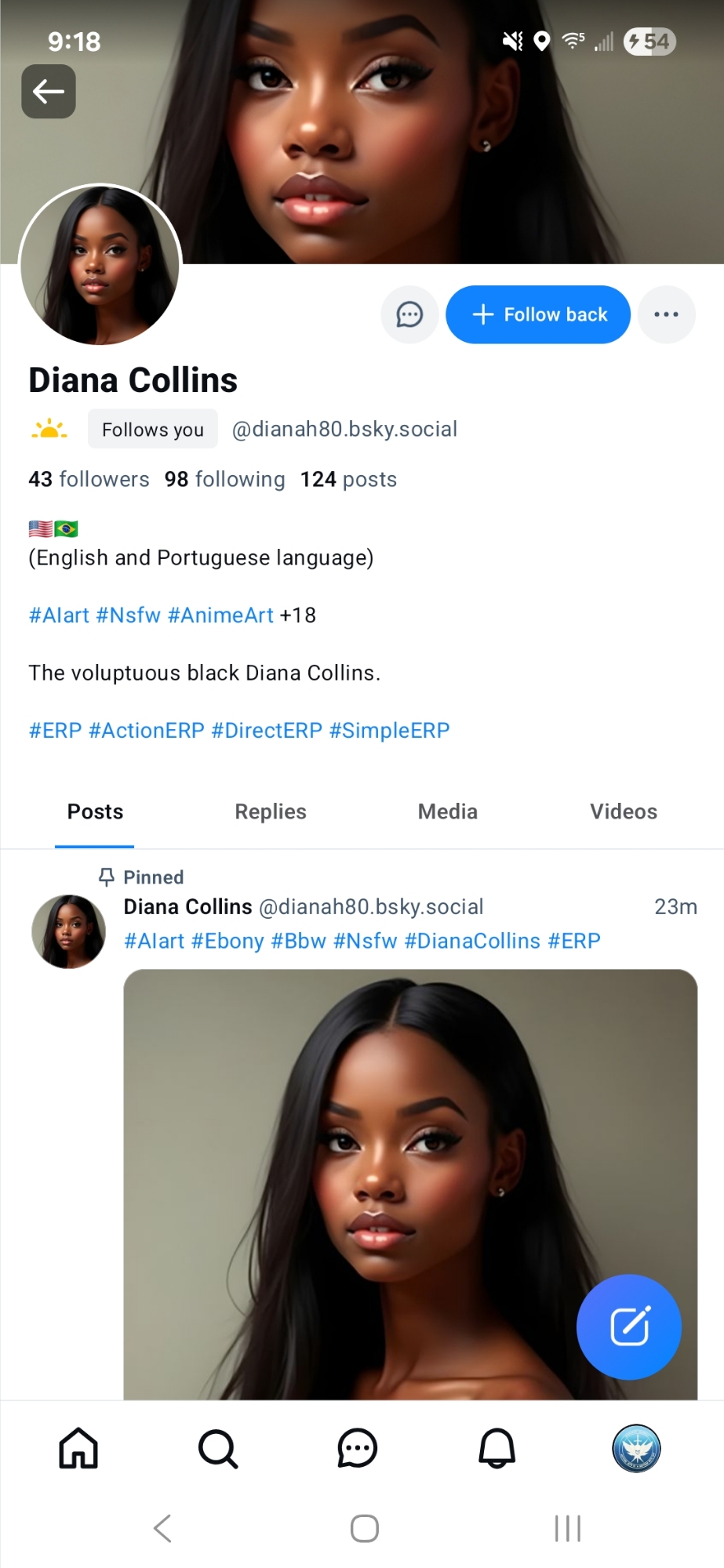The image size is (724, 1568).
Task: View the 98 following list
Action: pyautogui.click(x=224, y=479)
